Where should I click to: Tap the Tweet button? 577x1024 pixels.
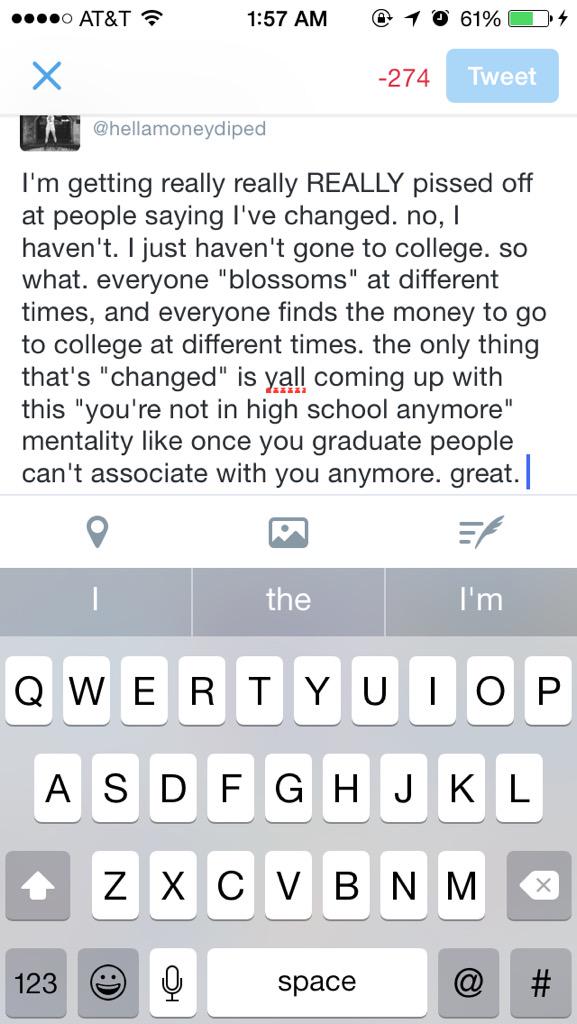point(502,76)
